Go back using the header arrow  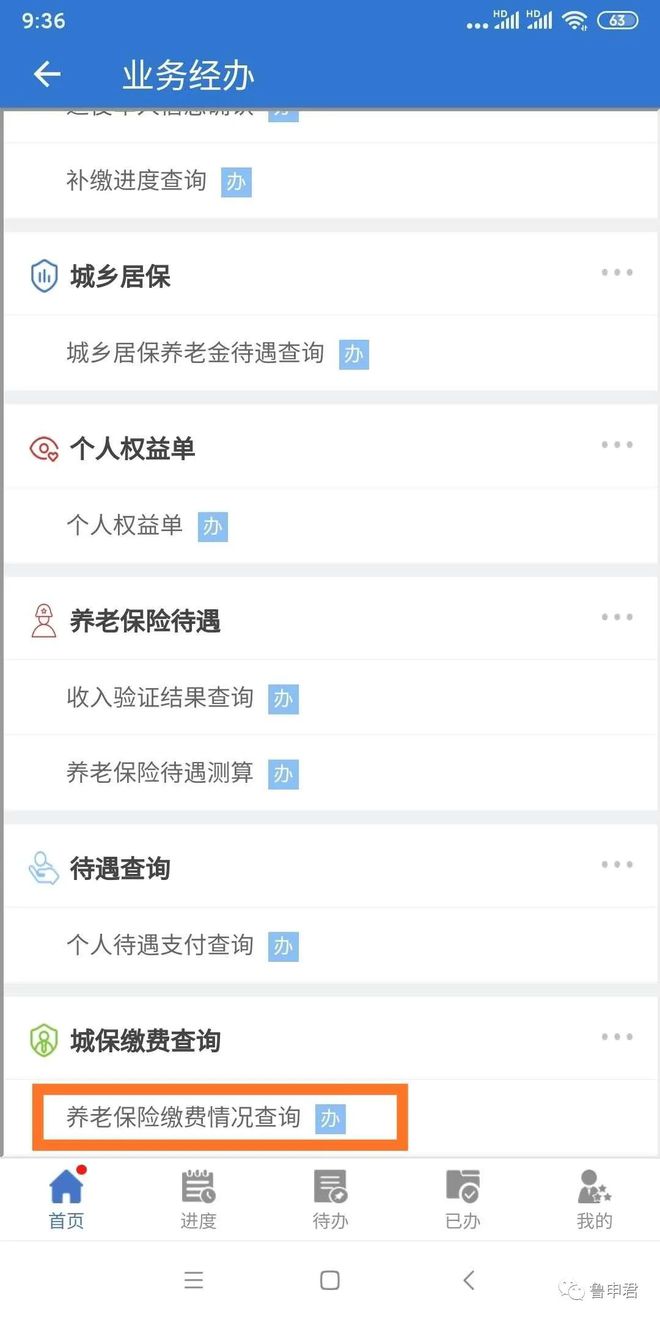47,74
